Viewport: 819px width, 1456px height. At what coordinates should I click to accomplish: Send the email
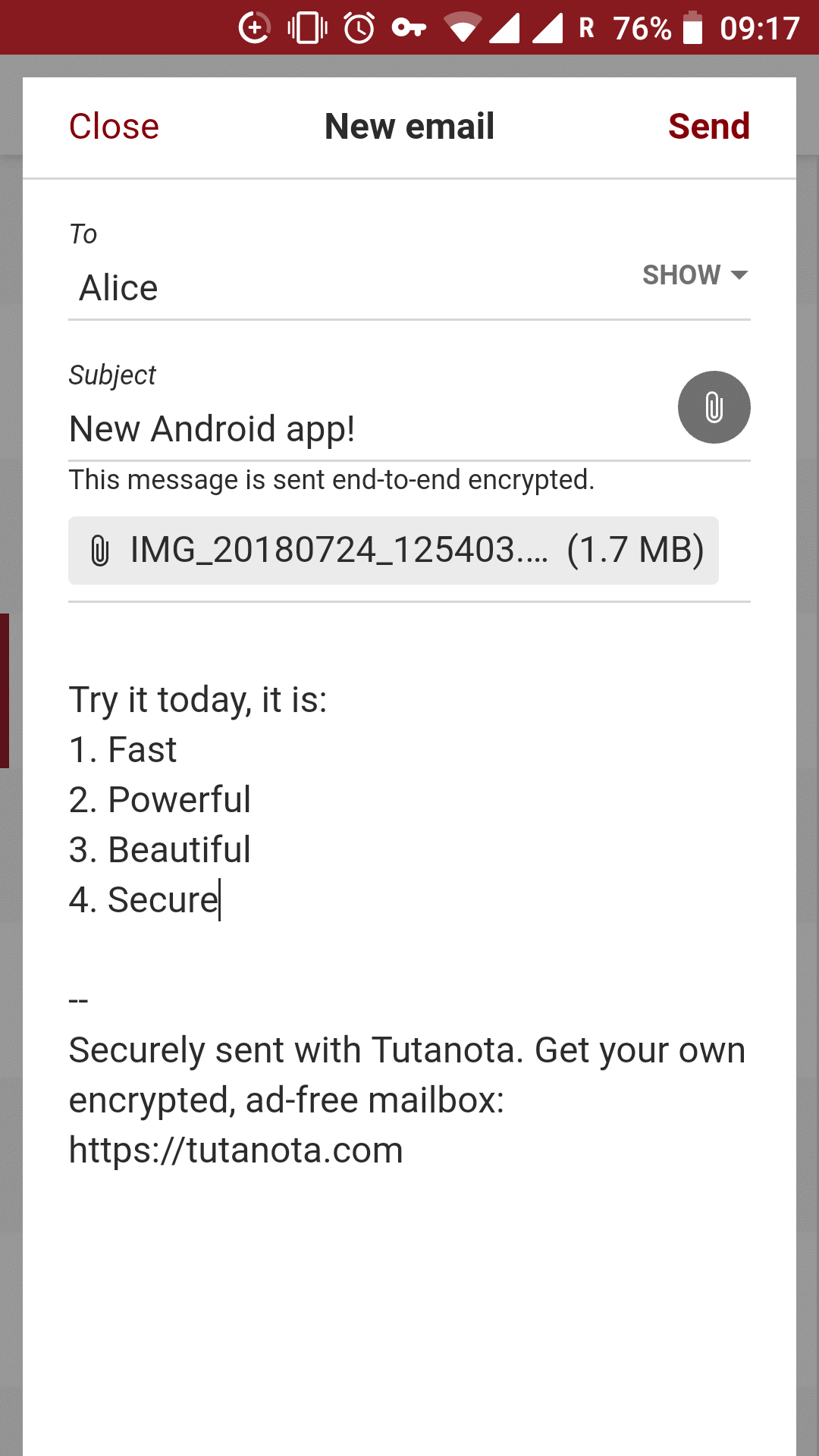coord(709,126)
